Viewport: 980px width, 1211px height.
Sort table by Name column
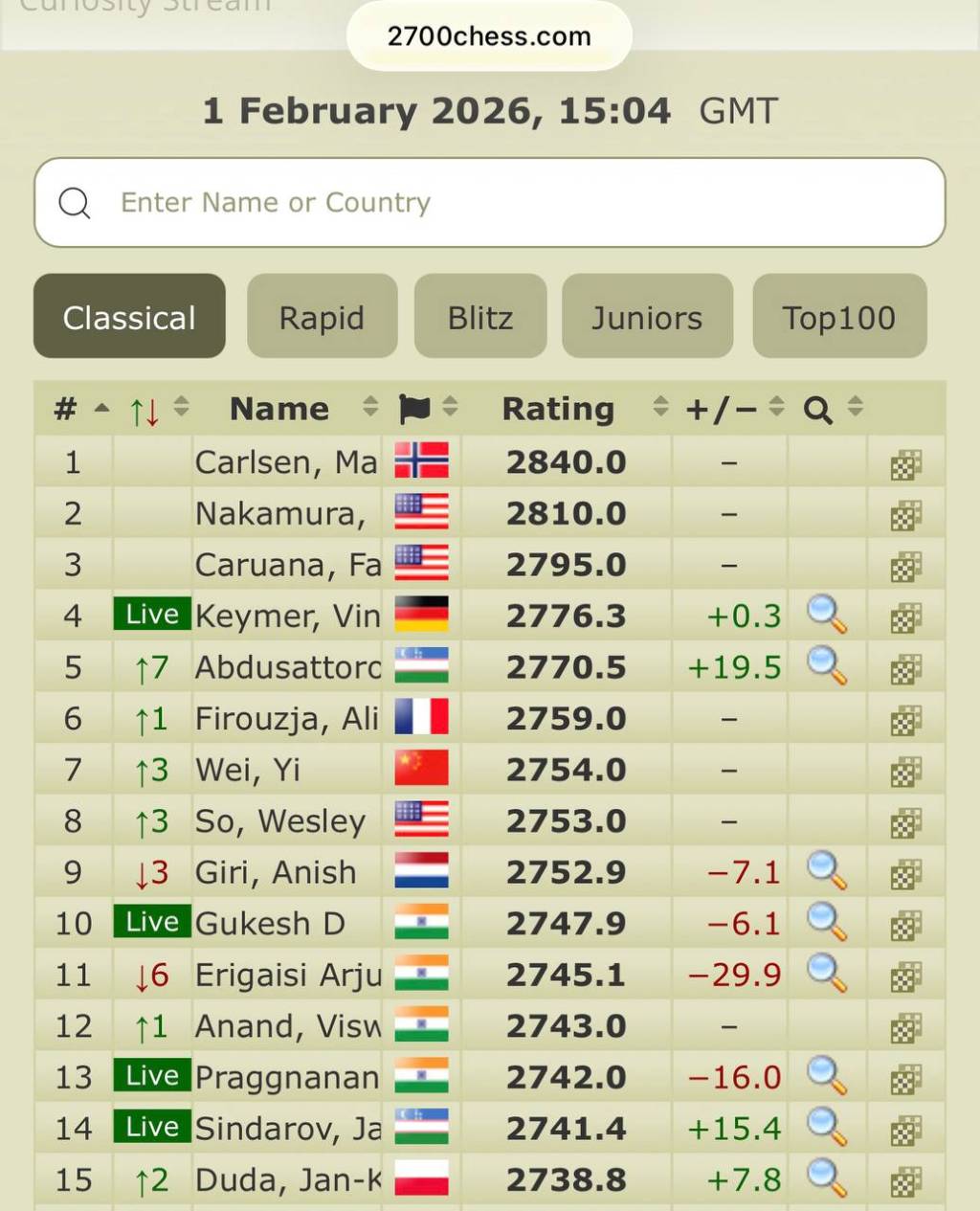(279, 409)
